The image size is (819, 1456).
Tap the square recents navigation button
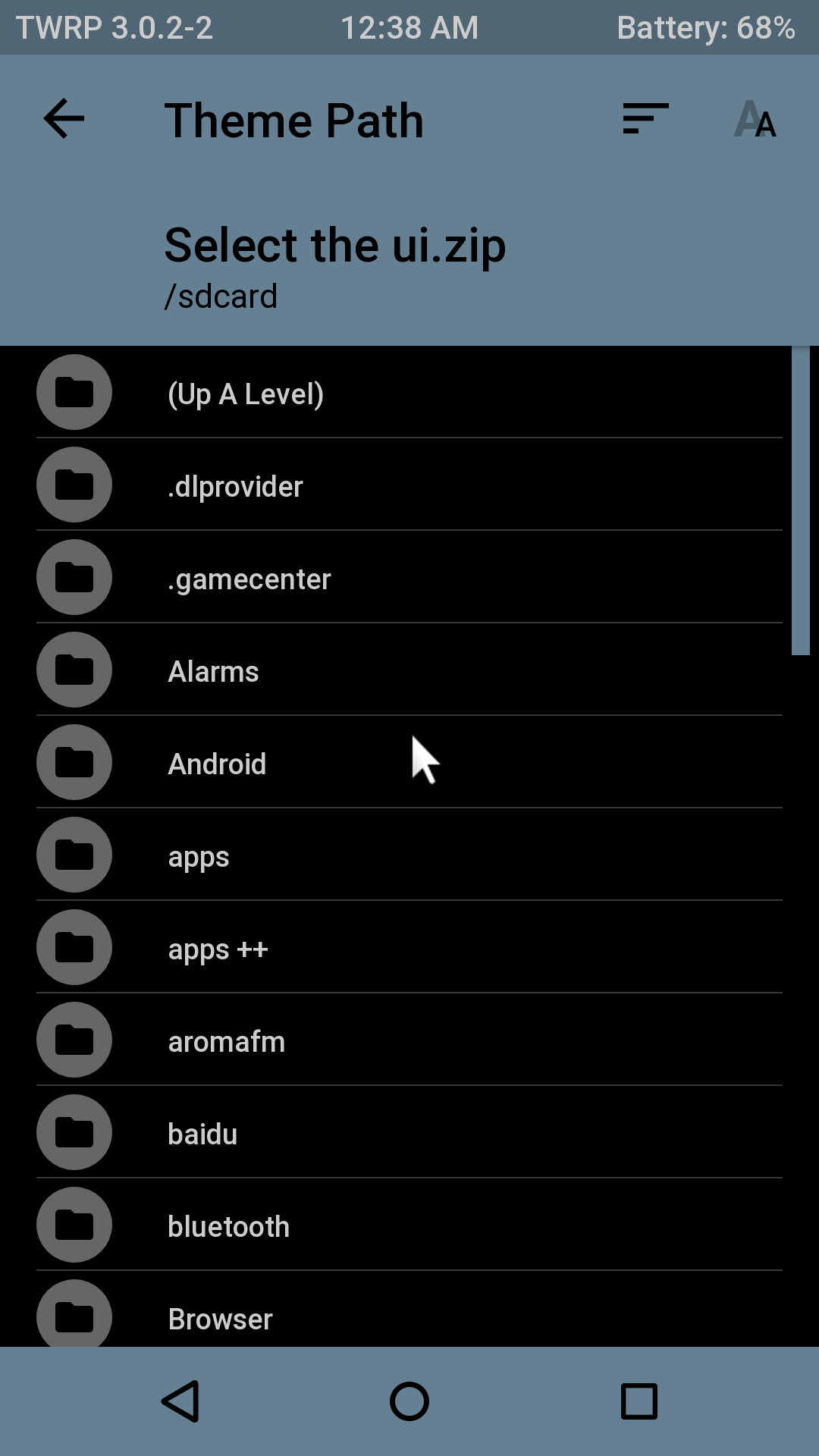click(x=639, y=1401)
